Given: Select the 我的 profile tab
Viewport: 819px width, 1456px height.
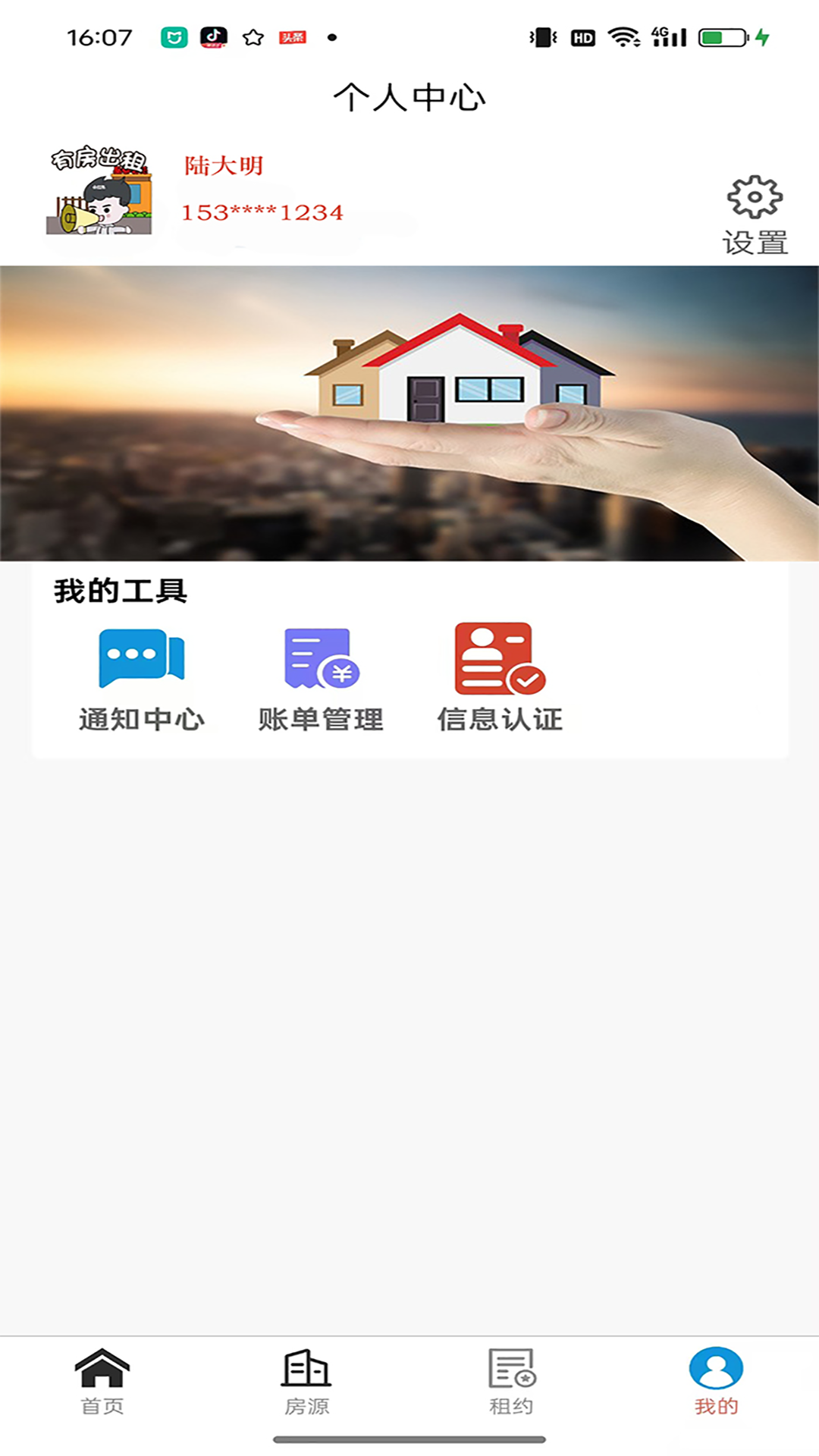Looking at the screenshot, I should pyautogui.click(x=717, y=1382).
